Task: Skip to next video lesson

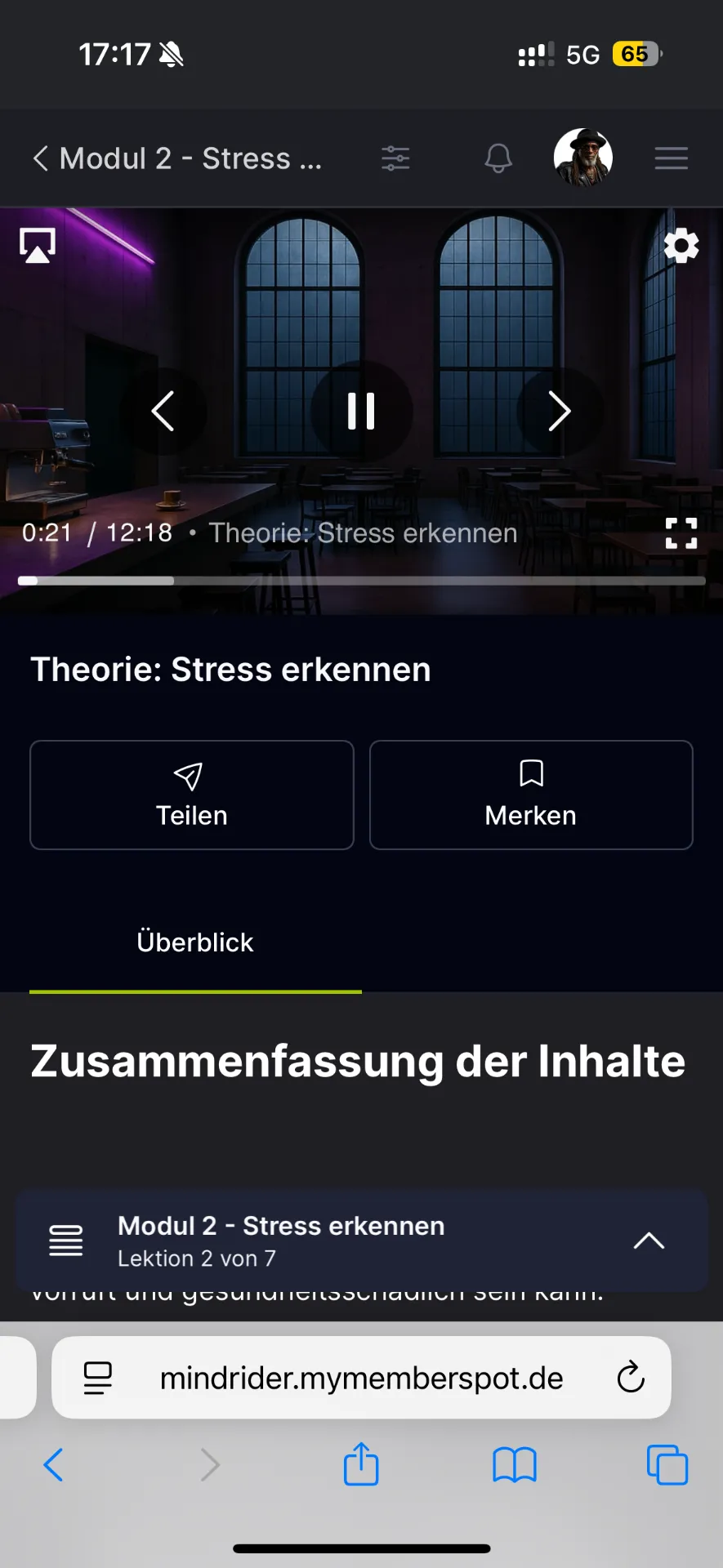Action: [560, 411]
